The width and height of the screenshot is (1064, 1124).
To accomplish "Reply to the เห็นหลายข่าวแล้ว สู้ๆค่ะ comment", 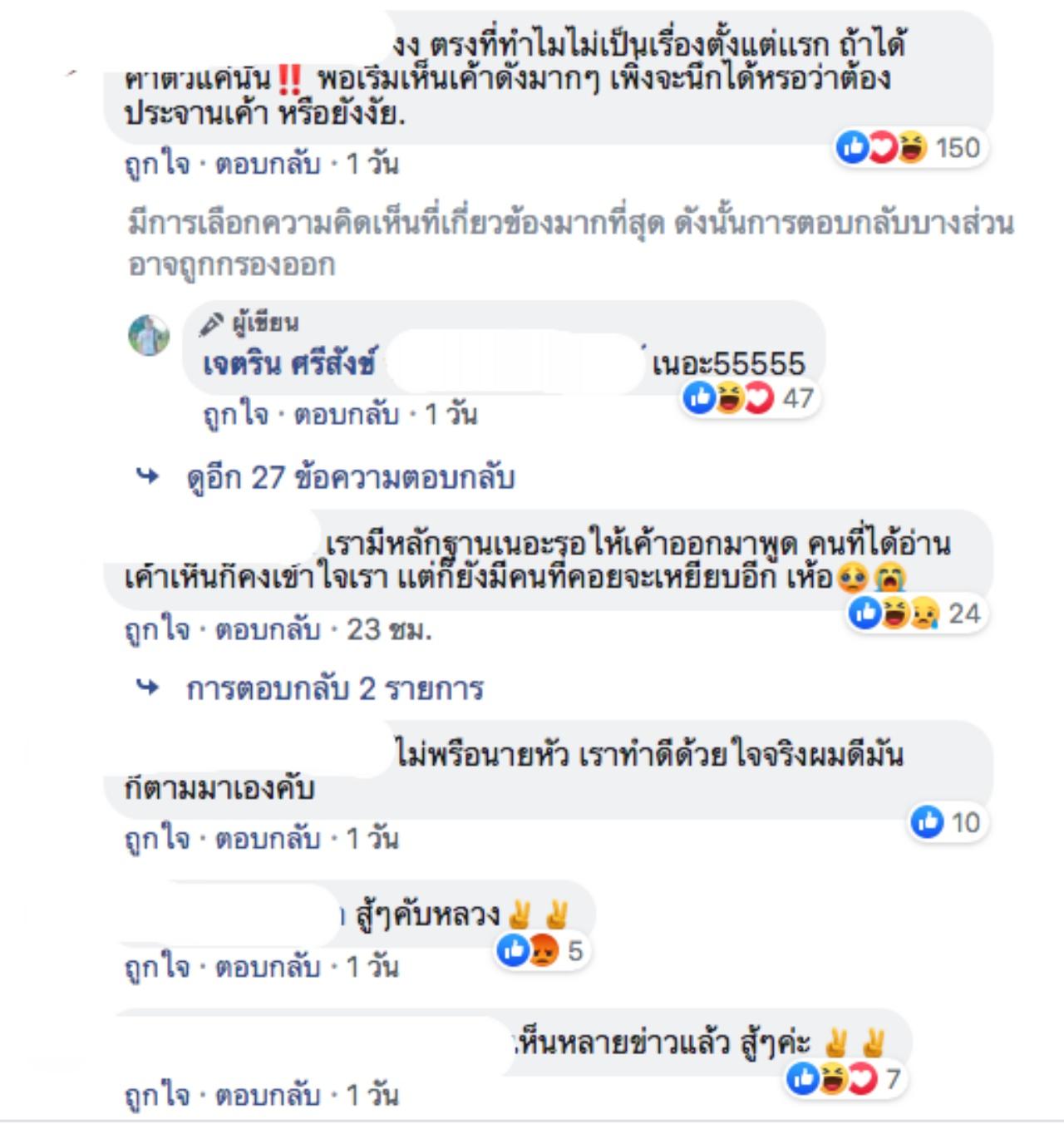I will [x=268, y=1095].
